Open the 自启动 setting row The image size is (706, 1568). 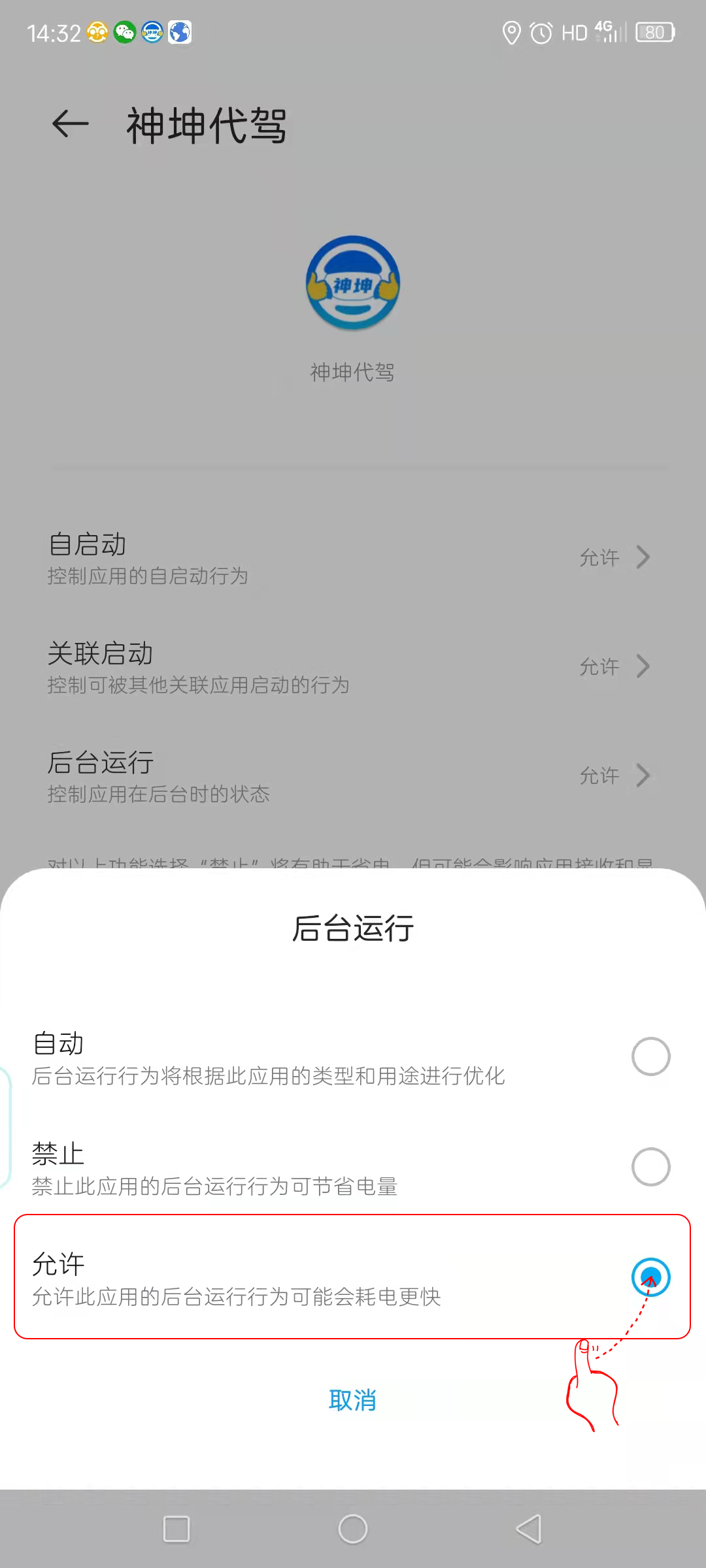tap(352, 558)
